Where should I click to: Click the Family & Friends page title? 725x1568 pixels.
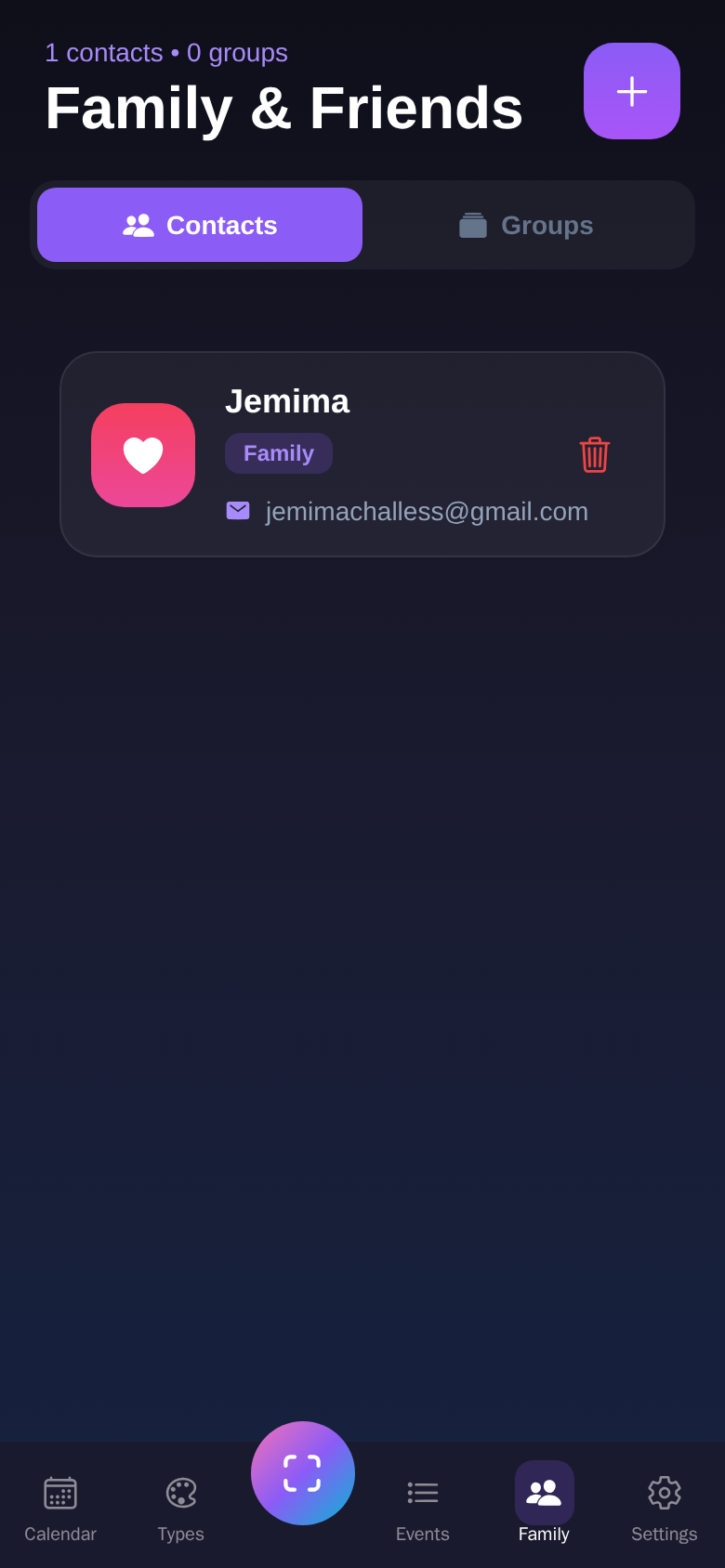[284, 107]
